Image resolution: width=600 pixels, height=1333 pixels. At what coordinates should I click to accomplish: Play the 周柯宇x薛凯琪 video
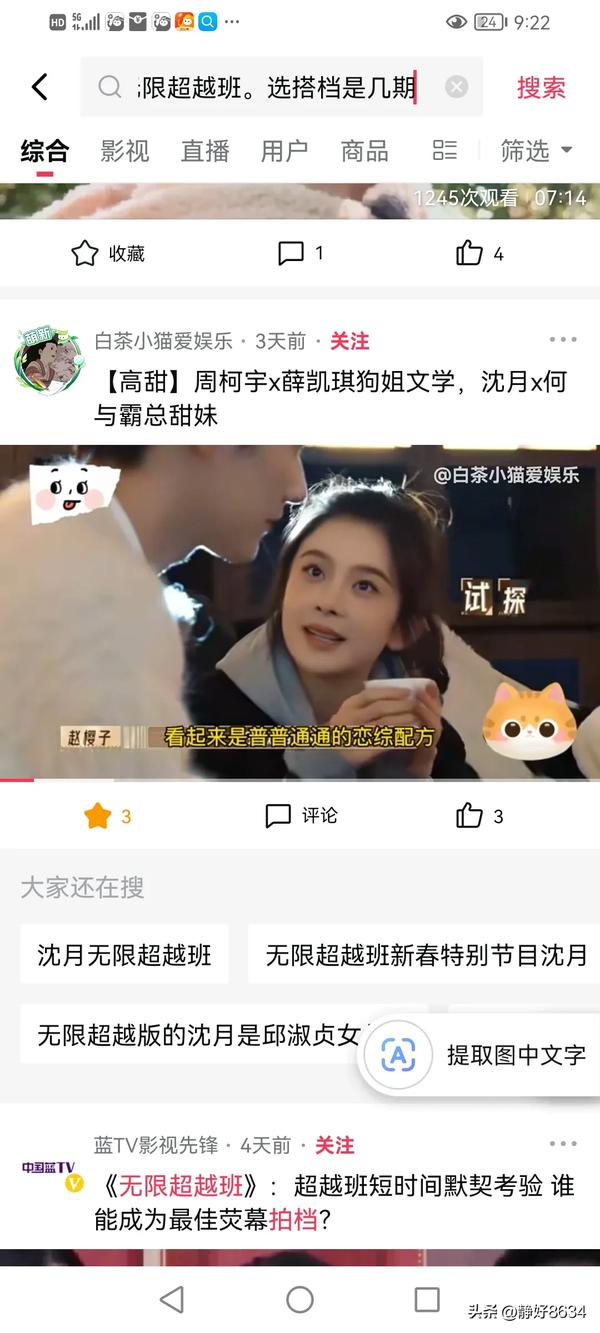click(x=300, y=612)
